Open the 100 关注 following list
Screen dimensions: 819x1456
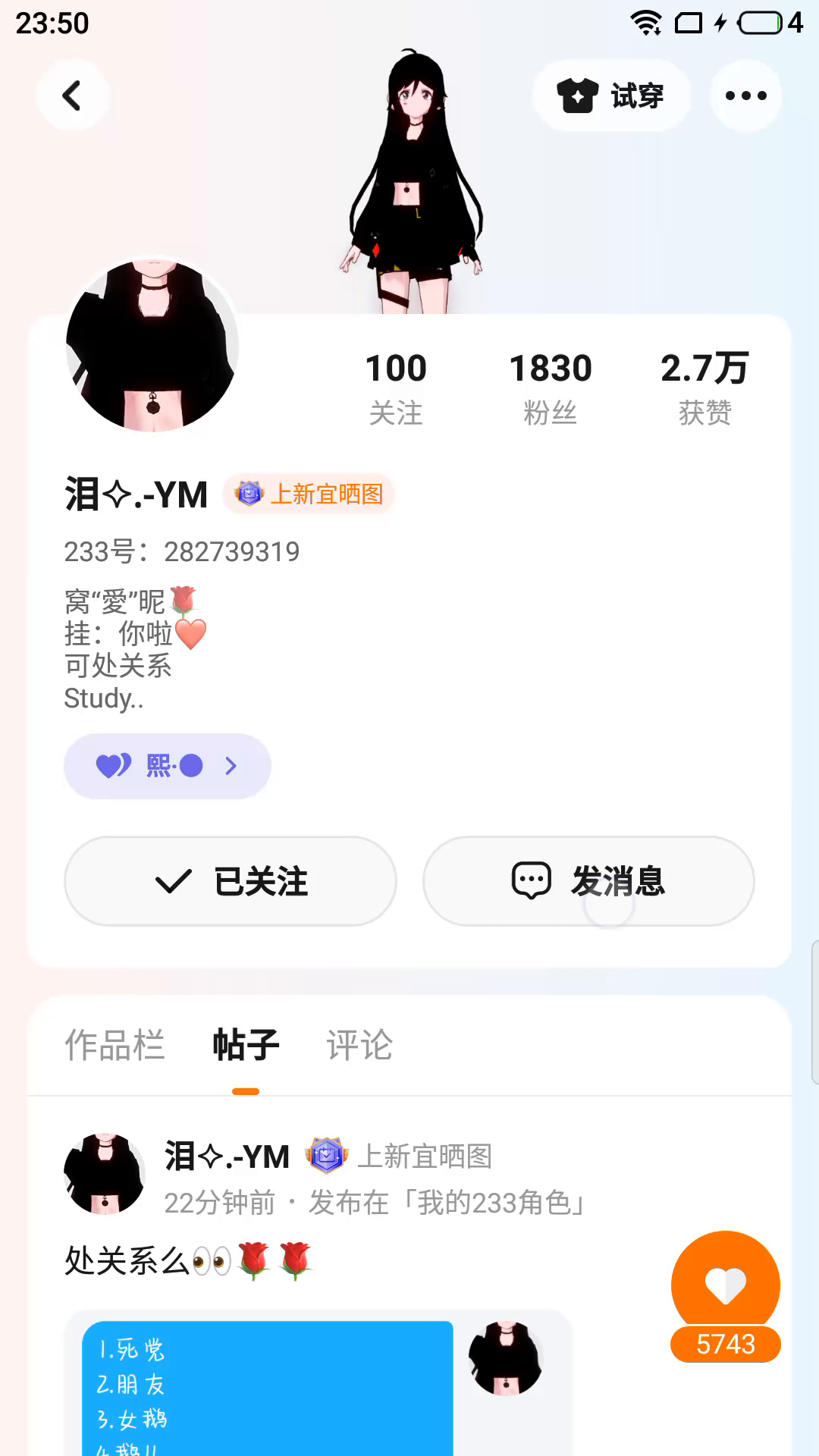click(x=396, y=388)
